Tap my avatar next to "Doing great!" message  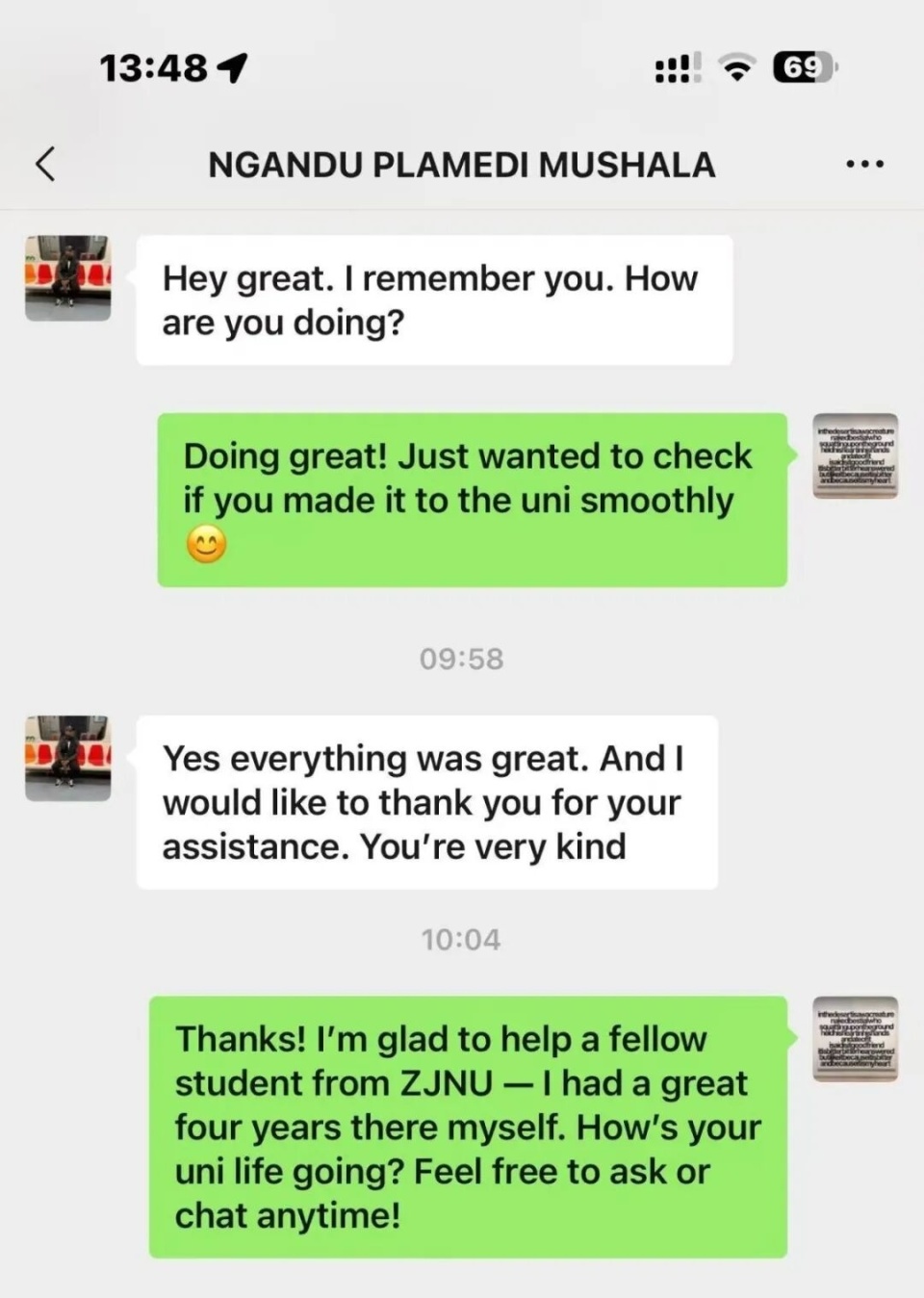coord(855,455)
